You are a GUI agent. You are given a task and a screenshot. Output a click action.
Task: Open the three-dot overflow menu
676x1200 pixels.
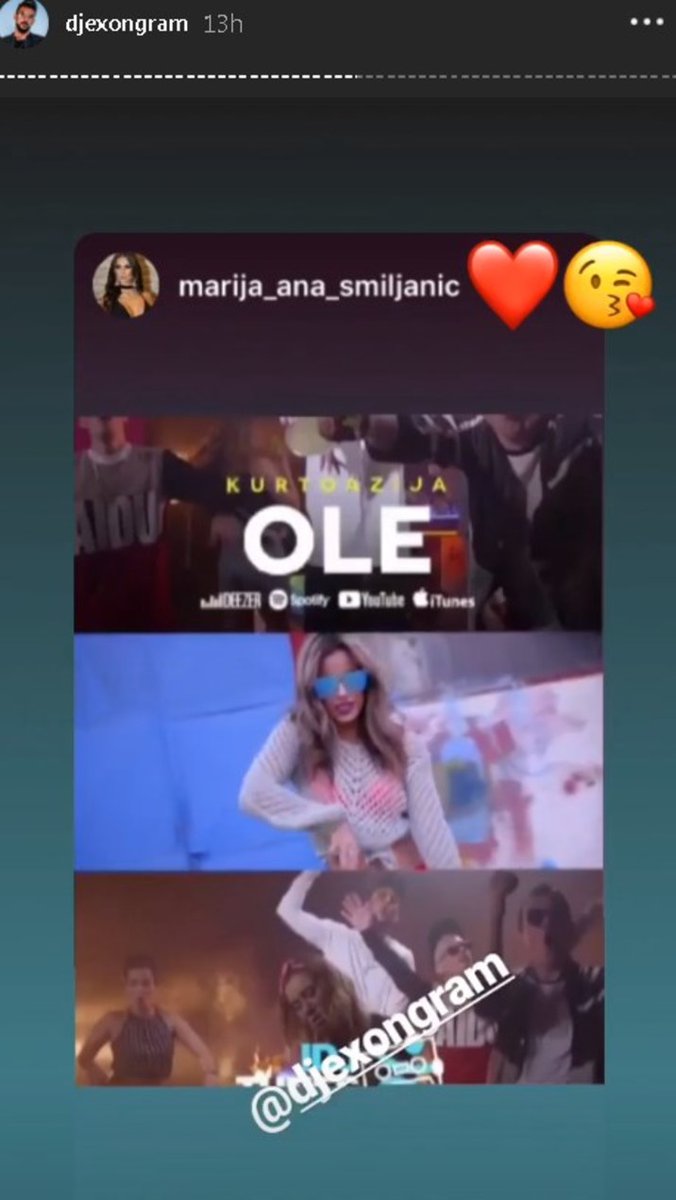tap(646, 22)
